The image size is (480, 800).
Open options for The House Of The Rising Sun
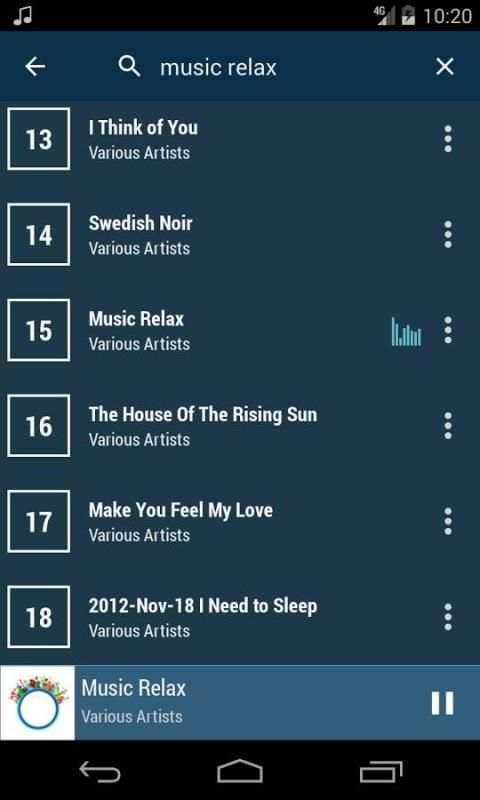click(448, 426)
